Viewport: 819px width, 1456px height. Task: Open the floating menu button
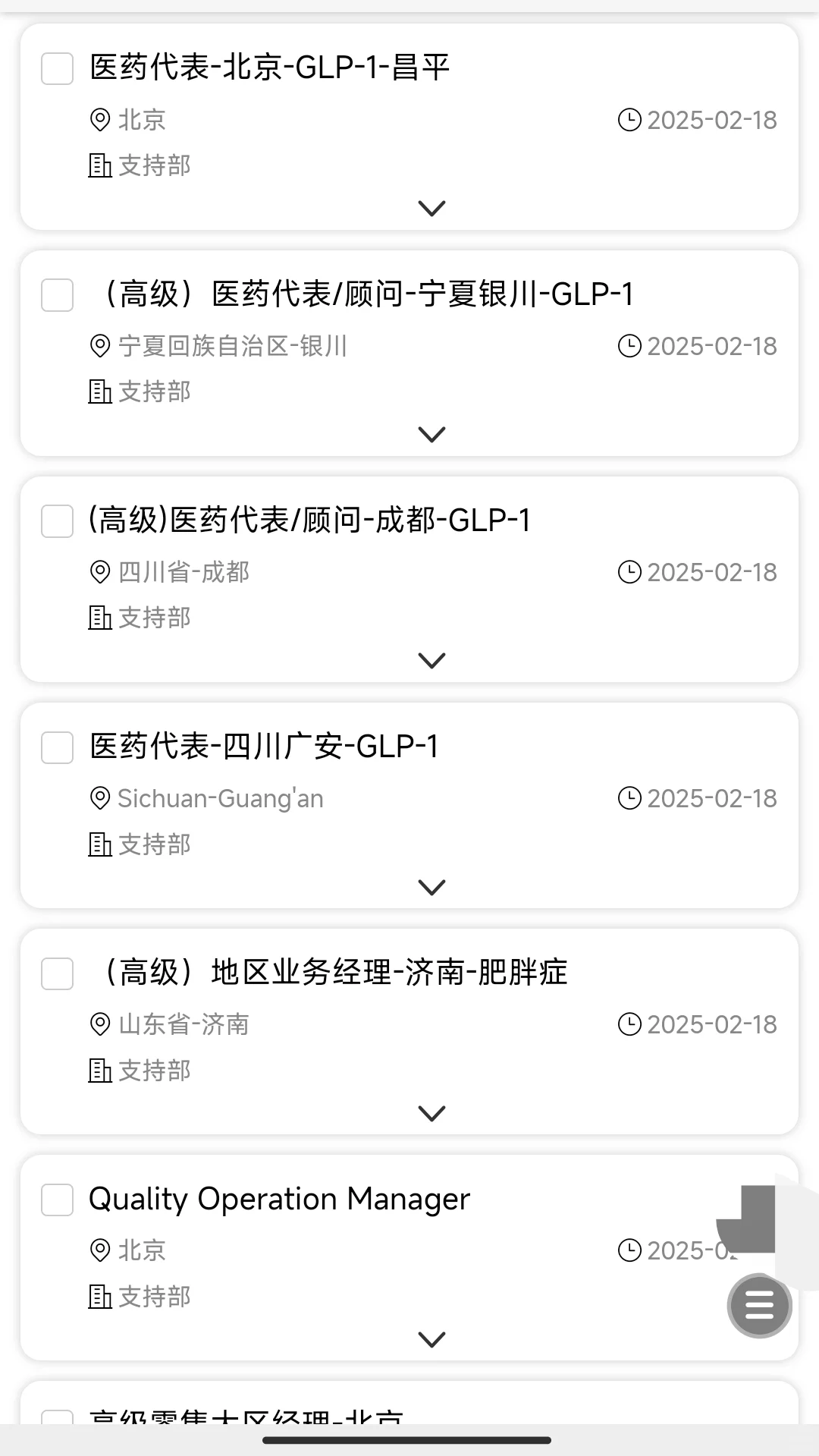click(x=759, y=1305)
